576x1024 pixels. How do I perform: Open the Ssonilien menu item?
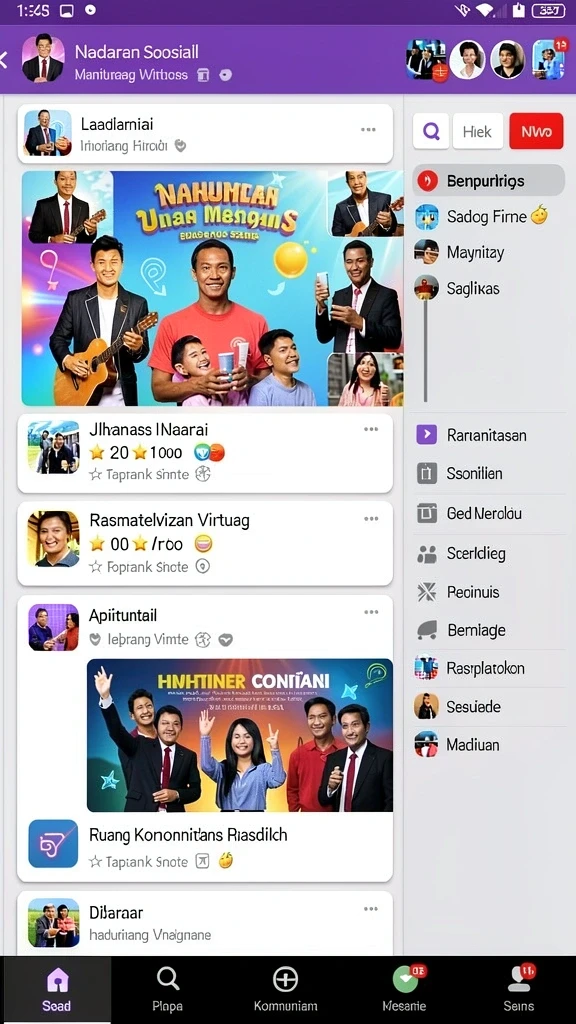click(488, 473)
